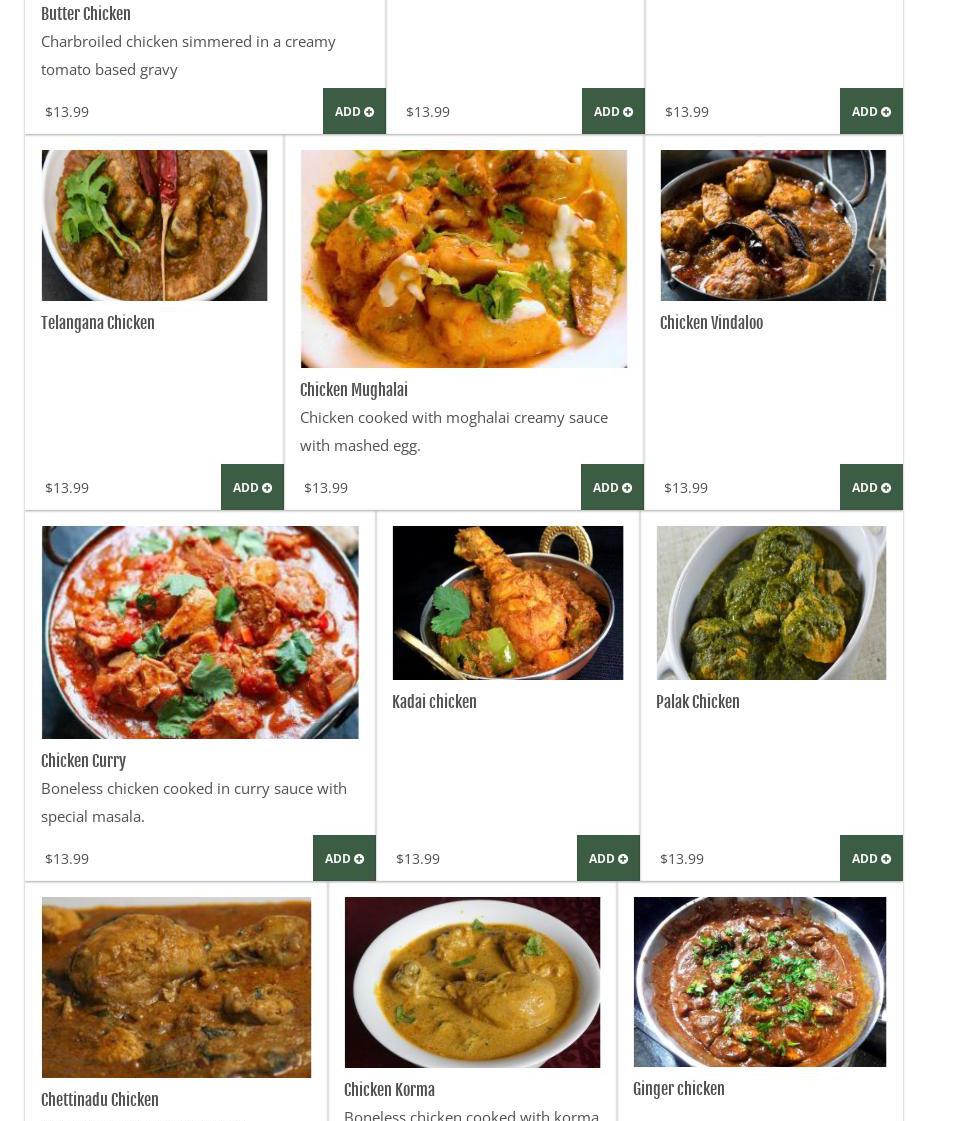Tap ADD on Kadai chicken

coord(608,858)
